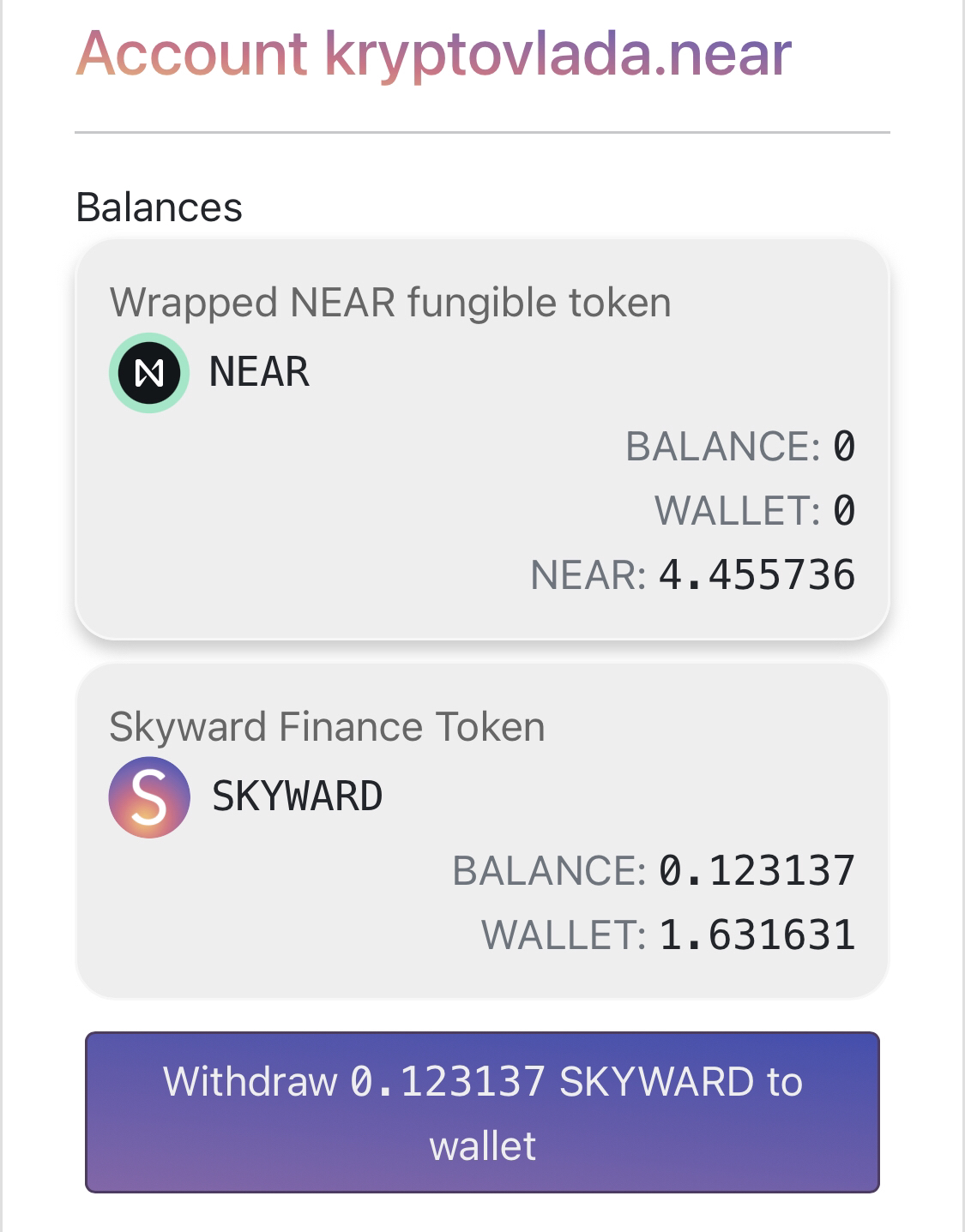This screenshot has width=965, height=1232.
Task: Open the Skyward Finance Token card
Action: pyautogui.click(x=482, y=830)
